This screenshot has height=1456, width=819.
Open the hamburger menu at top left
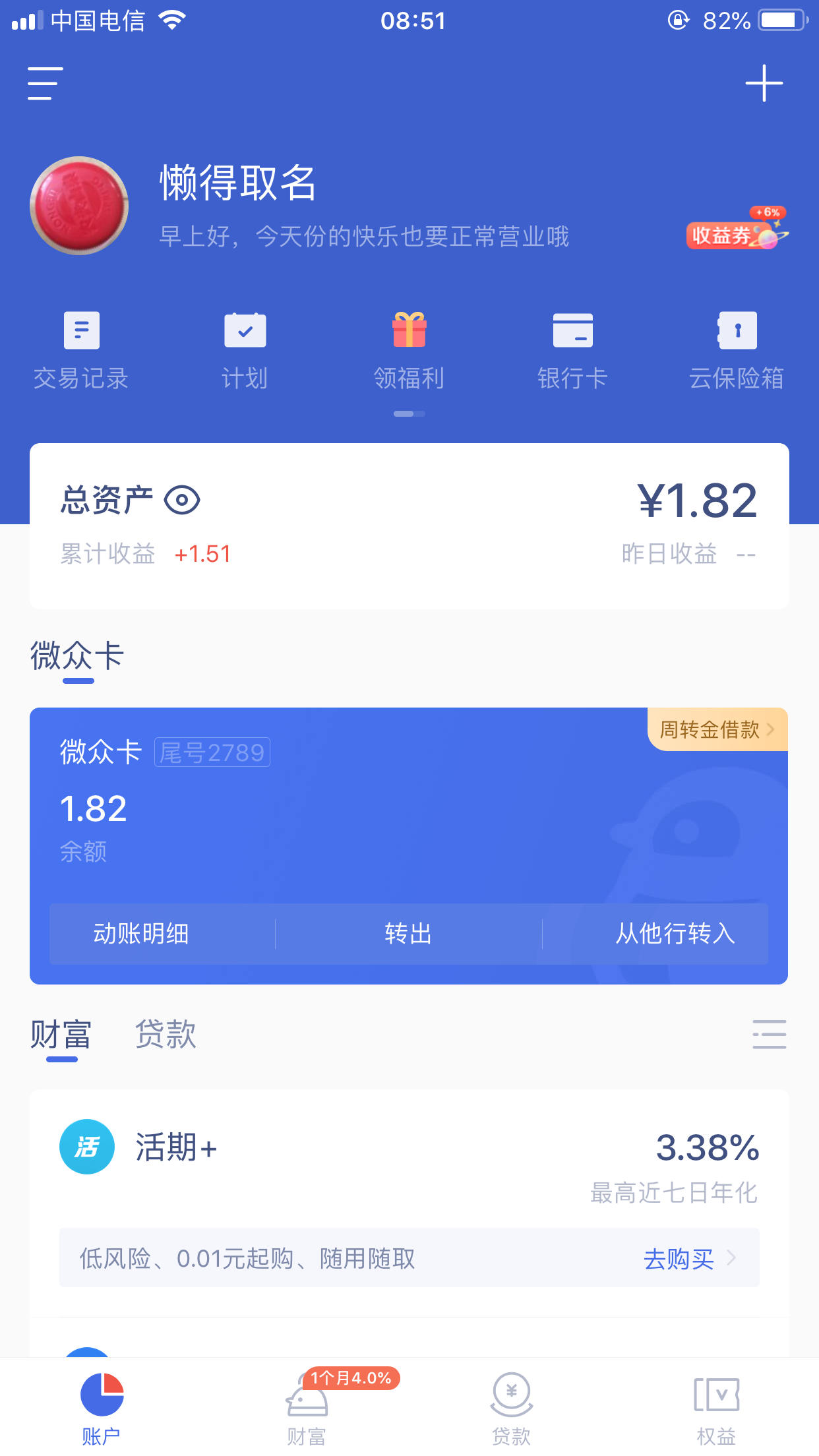[x=44, y=84]
